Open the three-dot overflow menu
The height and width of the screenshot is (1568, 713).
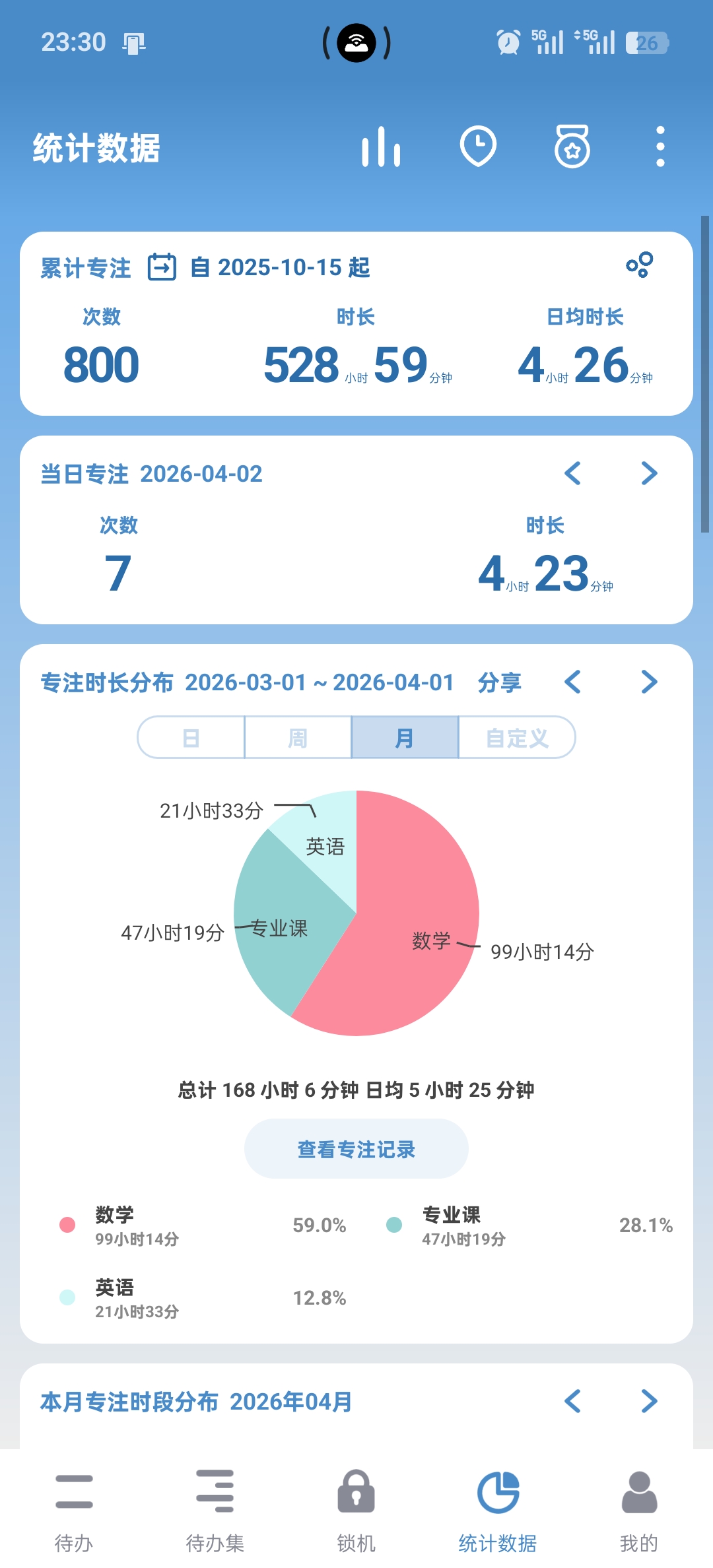click(x=660, y=147)
